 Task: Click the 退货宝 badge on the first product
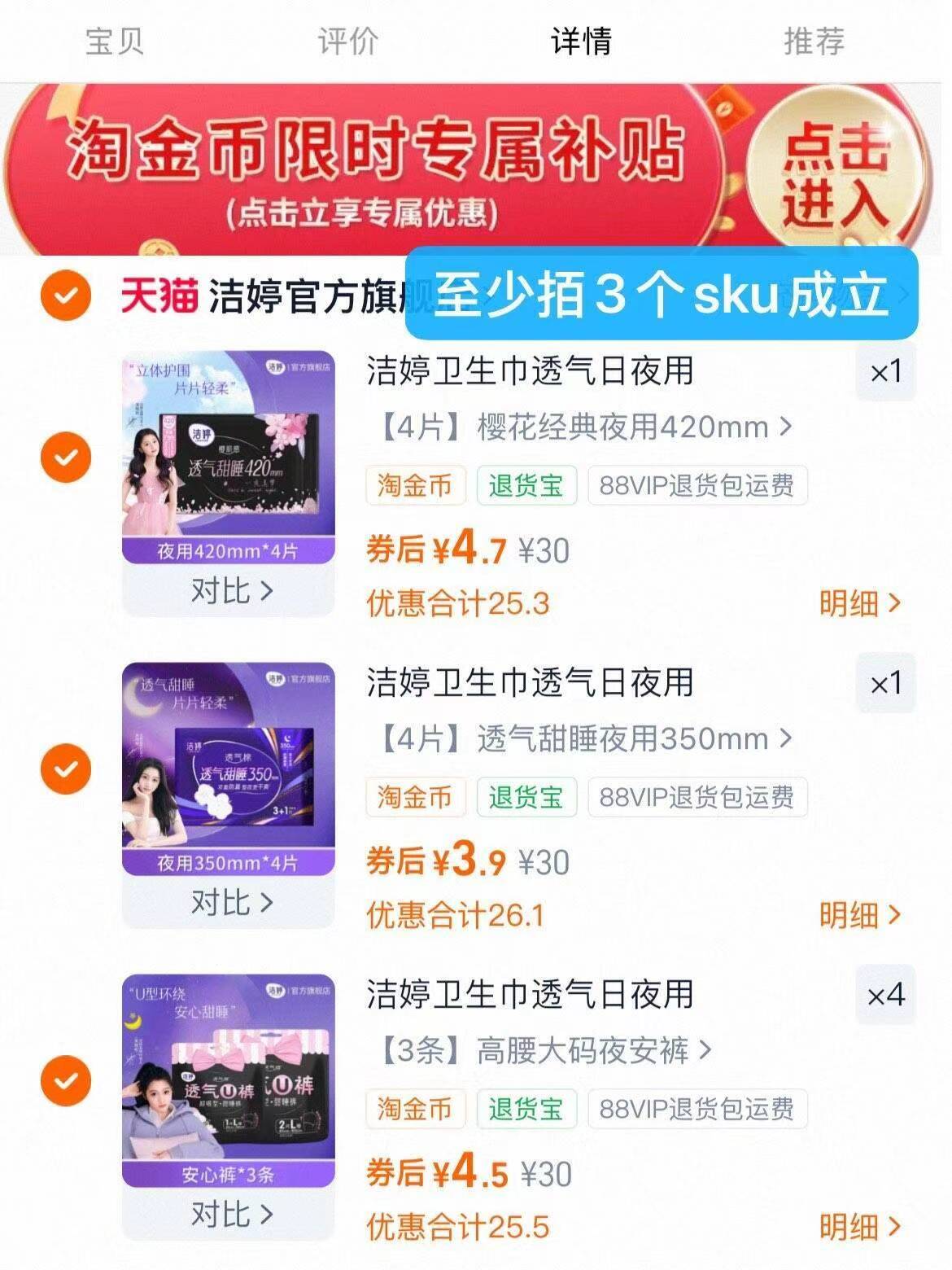point(526,486)
